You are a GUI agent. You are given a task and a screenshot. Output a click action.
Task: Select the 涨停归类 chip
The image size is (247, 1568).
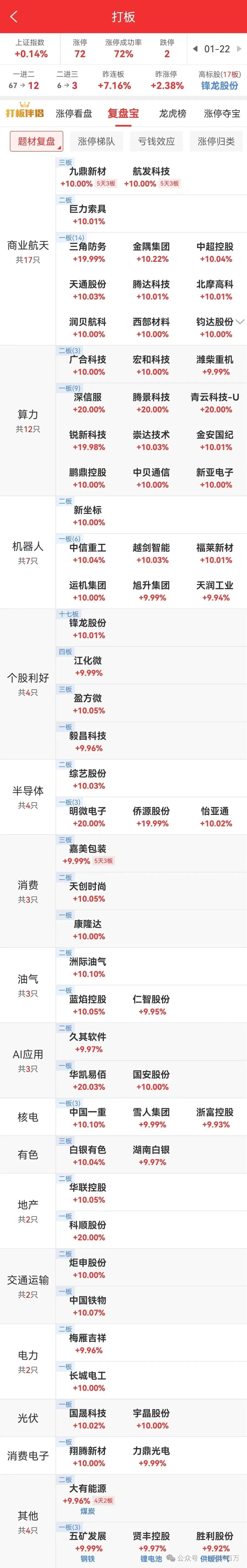point(216,141)
